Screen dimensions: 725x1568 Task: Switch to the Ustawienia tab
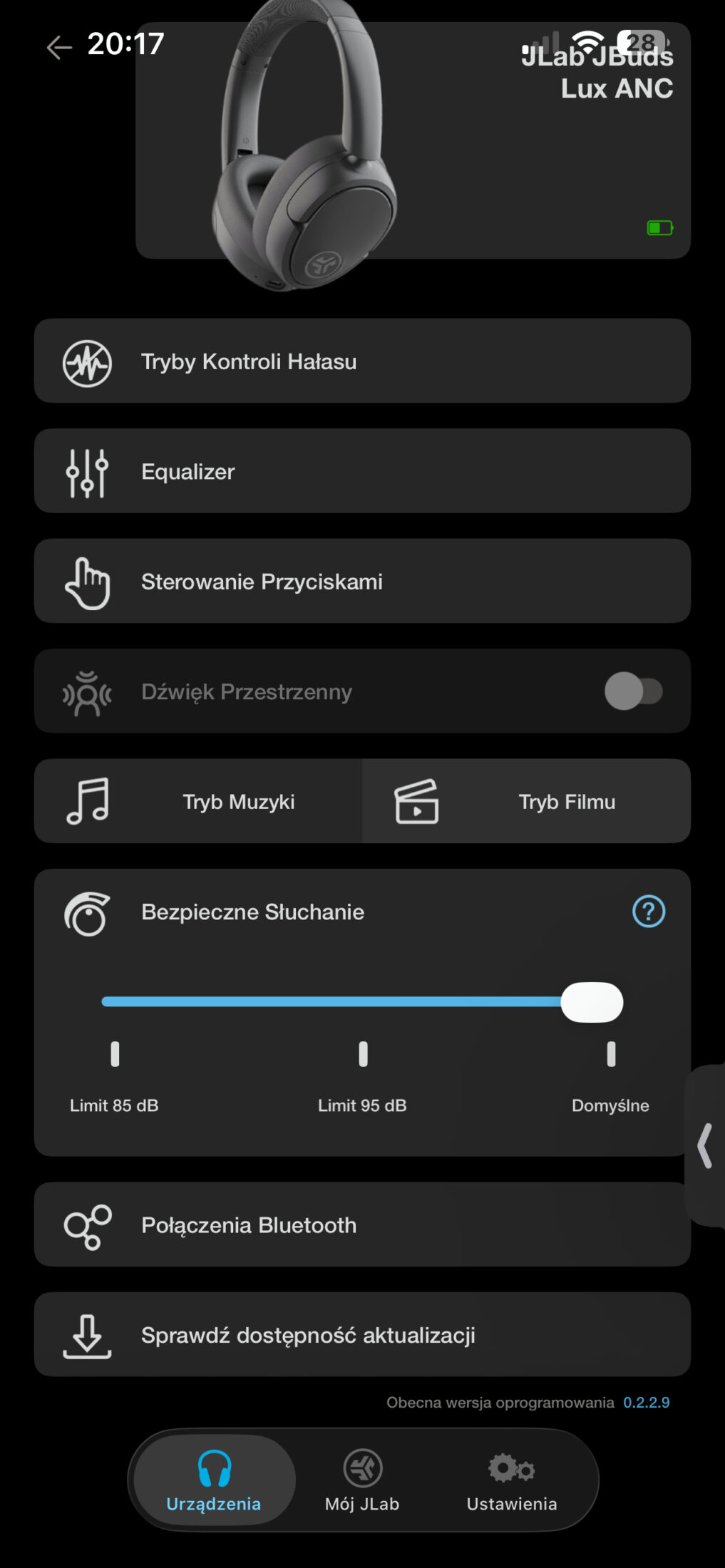(x=511, y=1481)
